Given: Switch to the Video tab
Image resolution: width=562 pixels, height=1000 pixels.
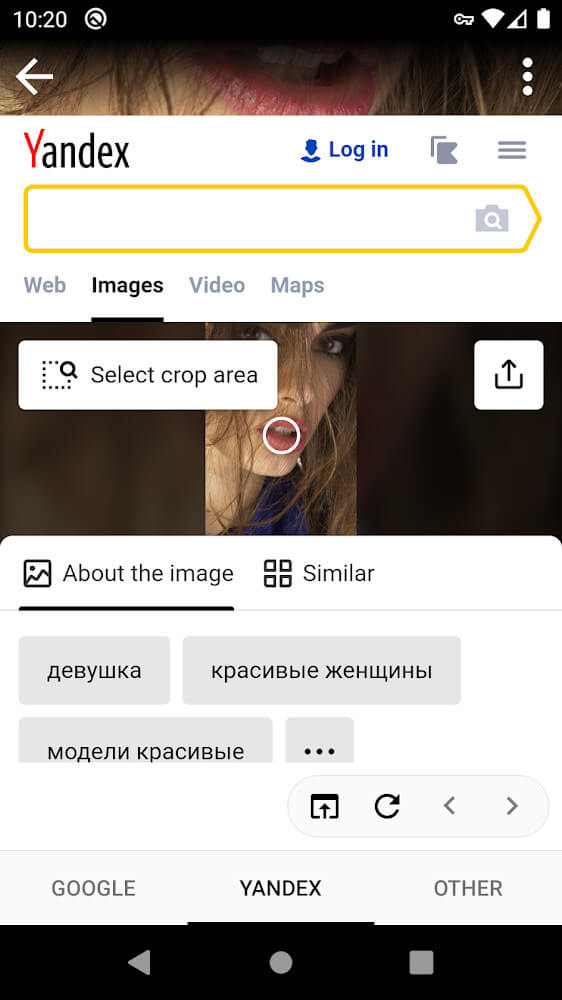Looking at the screenshot, I should [217, 285].
